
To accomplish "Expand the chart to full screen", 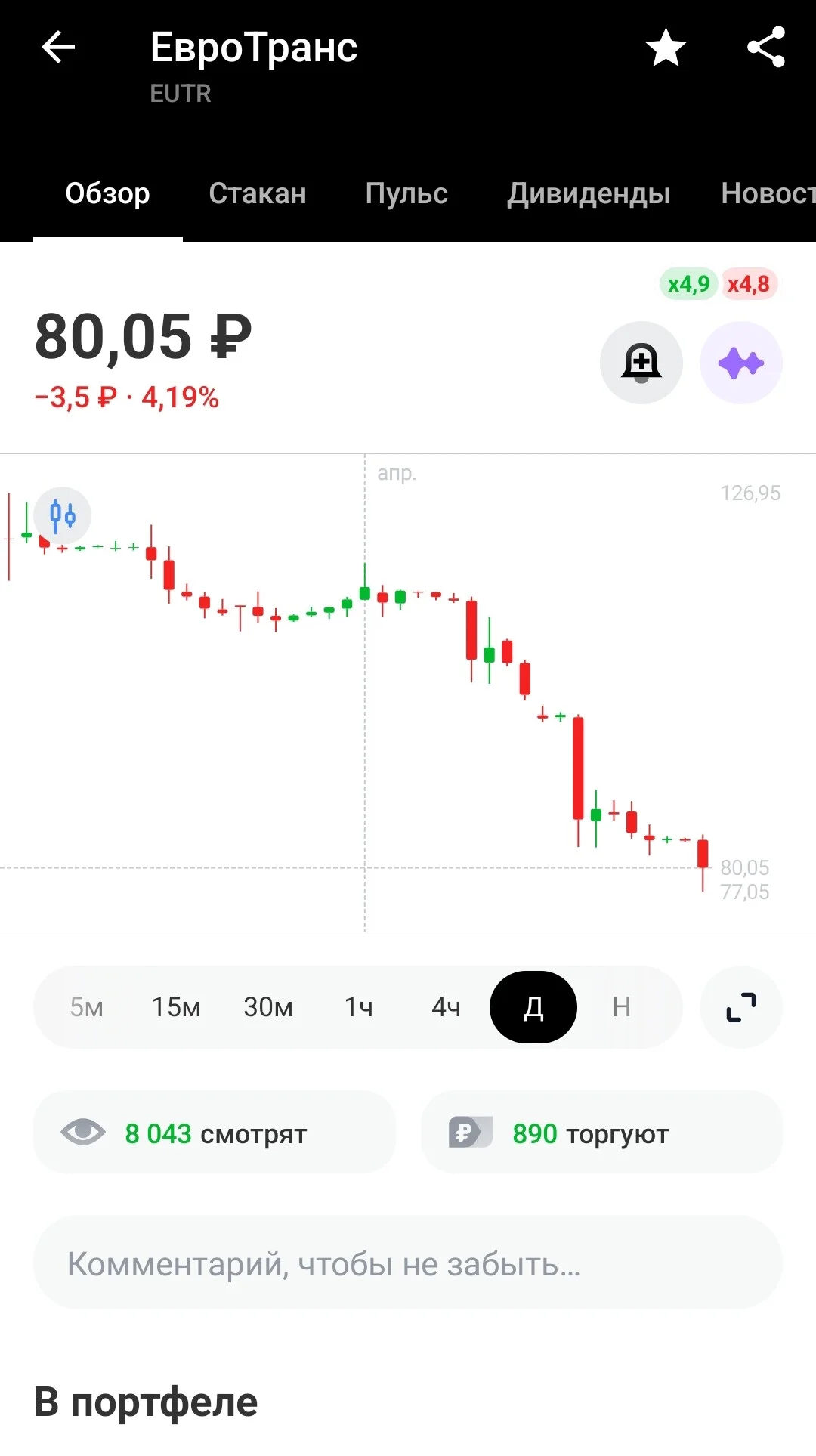I will (741, 1007).
